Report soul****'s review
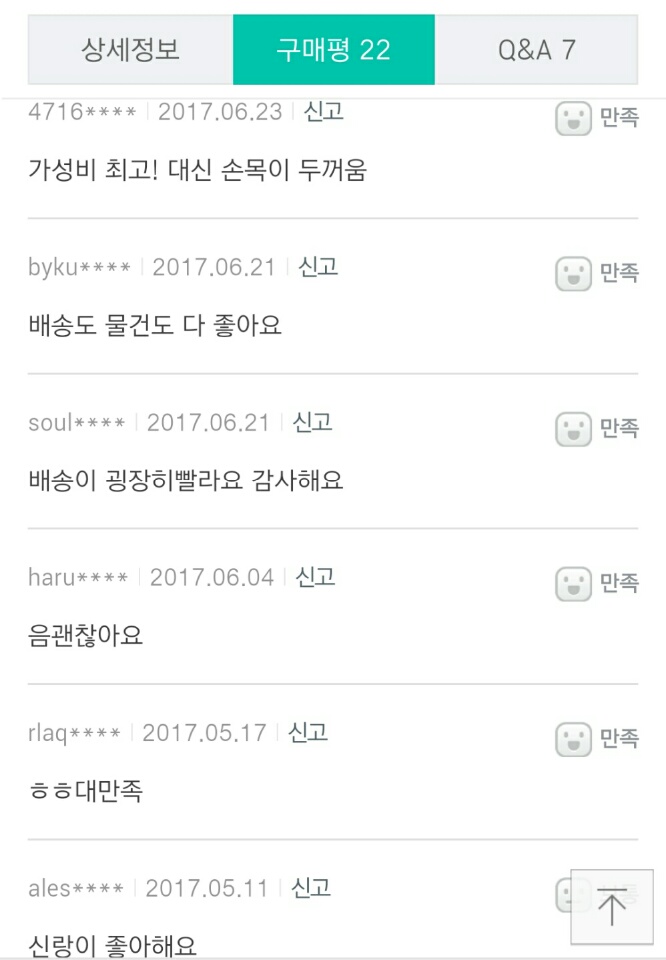 [312, 422]
